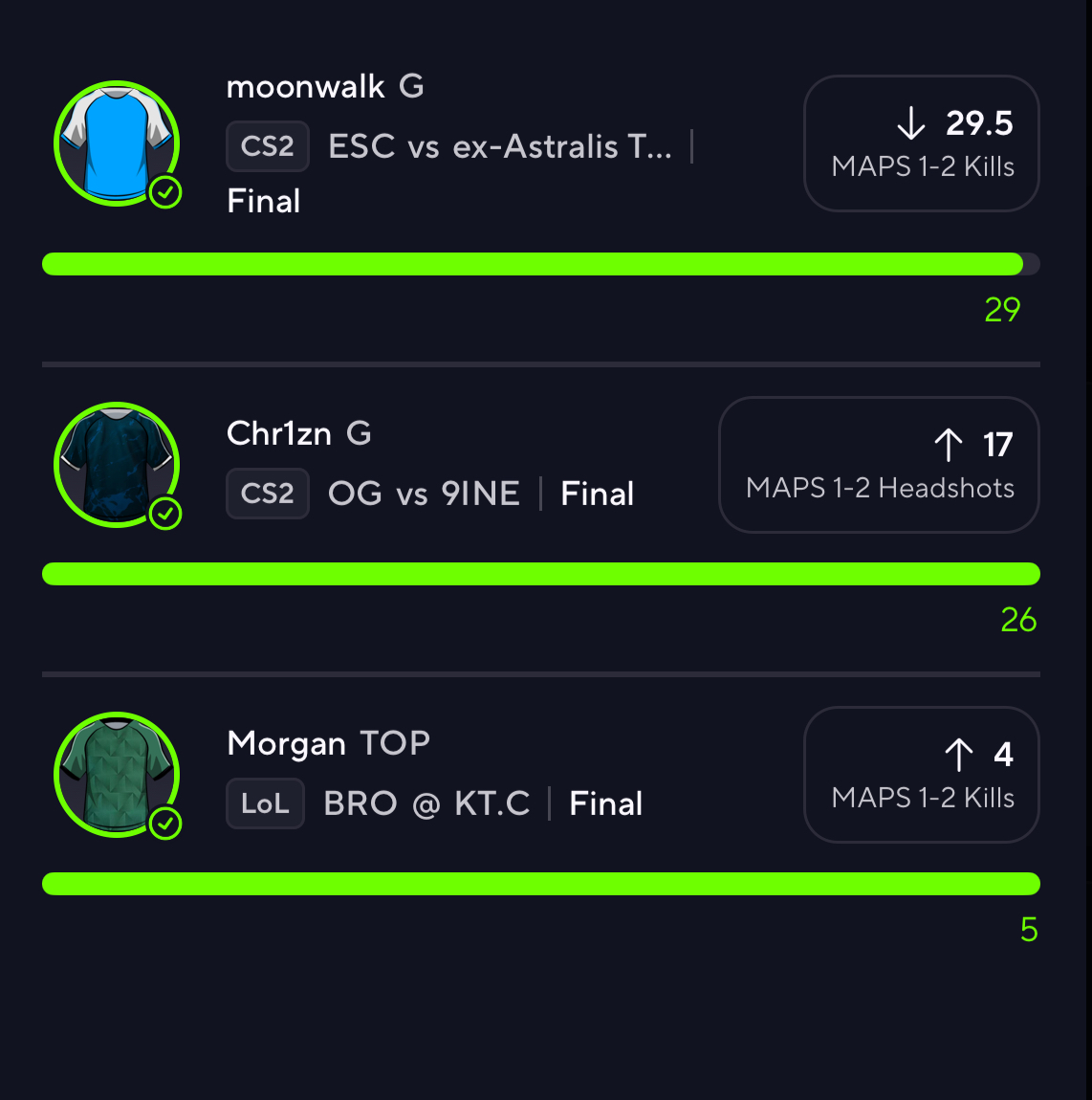The image size is (1092, 1100).
Task: Open moonwalk's pick details
Action: point(306,88)
